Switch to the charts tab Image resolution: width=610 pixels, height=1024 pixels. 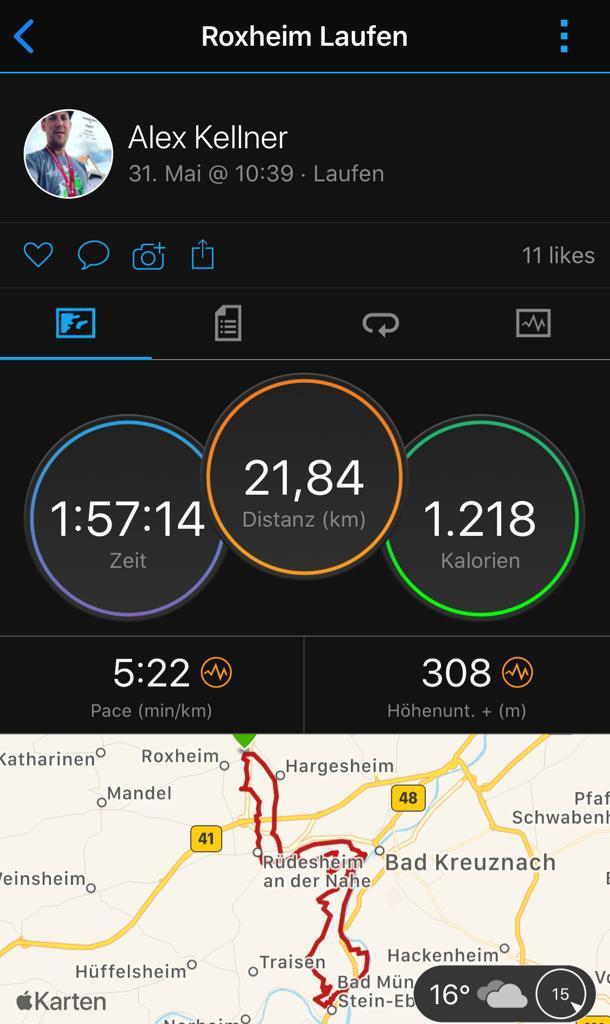(533, 323)
